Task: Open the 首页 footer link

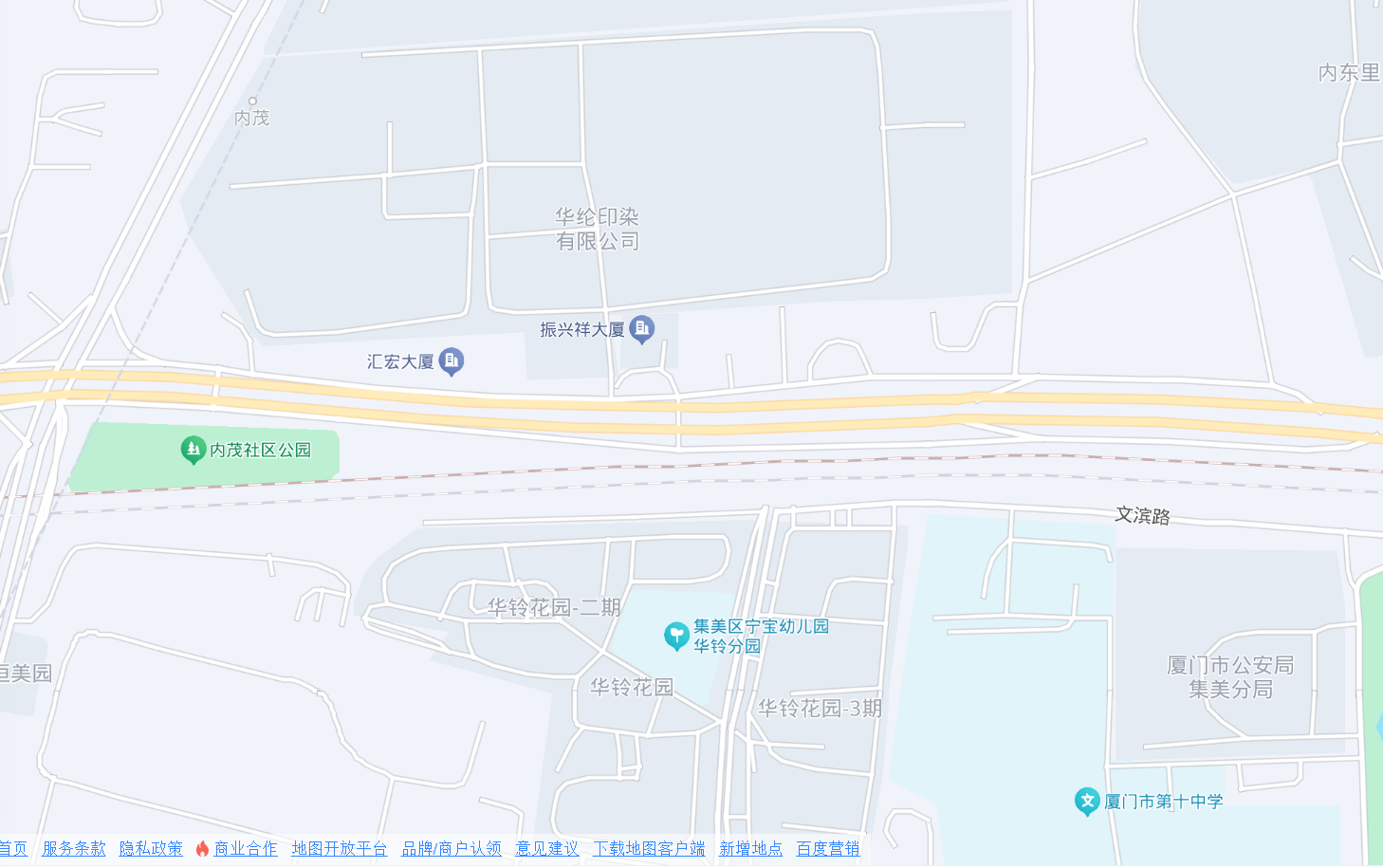Action: pyautogui.click(x=13, y=848)
